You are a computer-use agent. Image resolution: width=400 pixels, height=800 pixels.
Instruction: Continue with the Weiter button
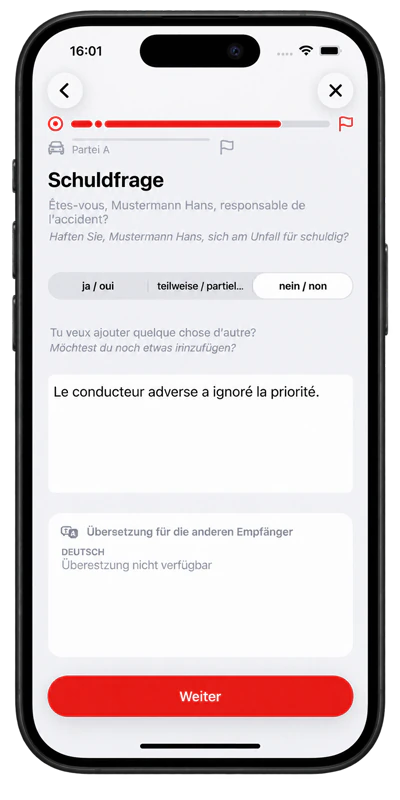[200, 696]
